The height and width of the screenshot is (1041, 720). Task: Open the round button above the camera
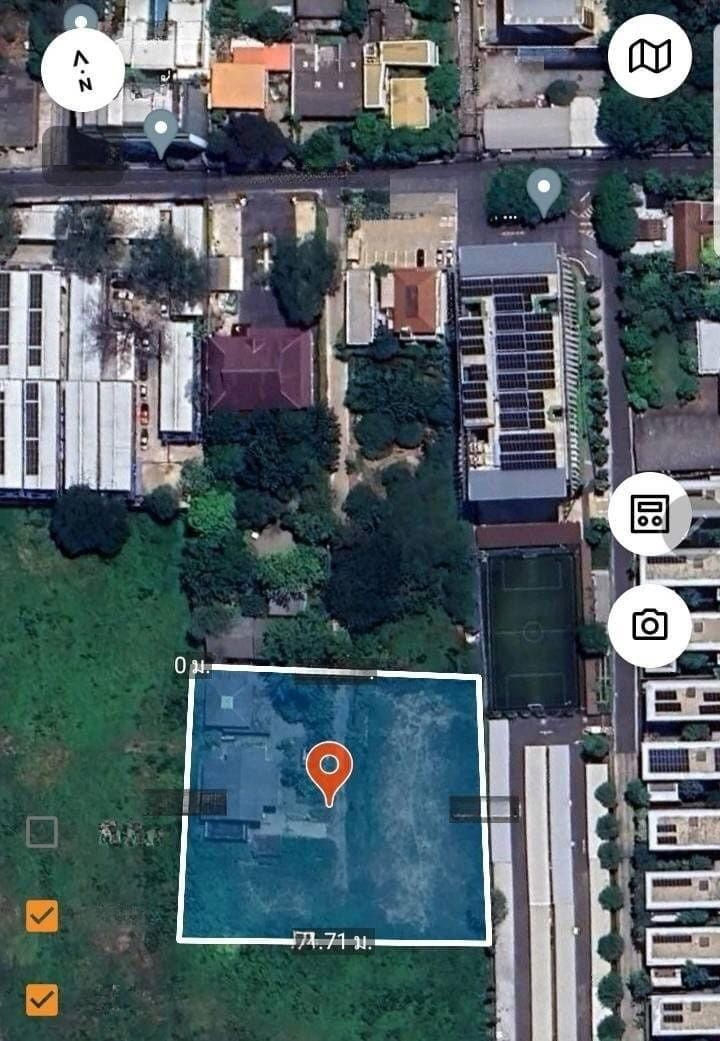pos(649,514)
